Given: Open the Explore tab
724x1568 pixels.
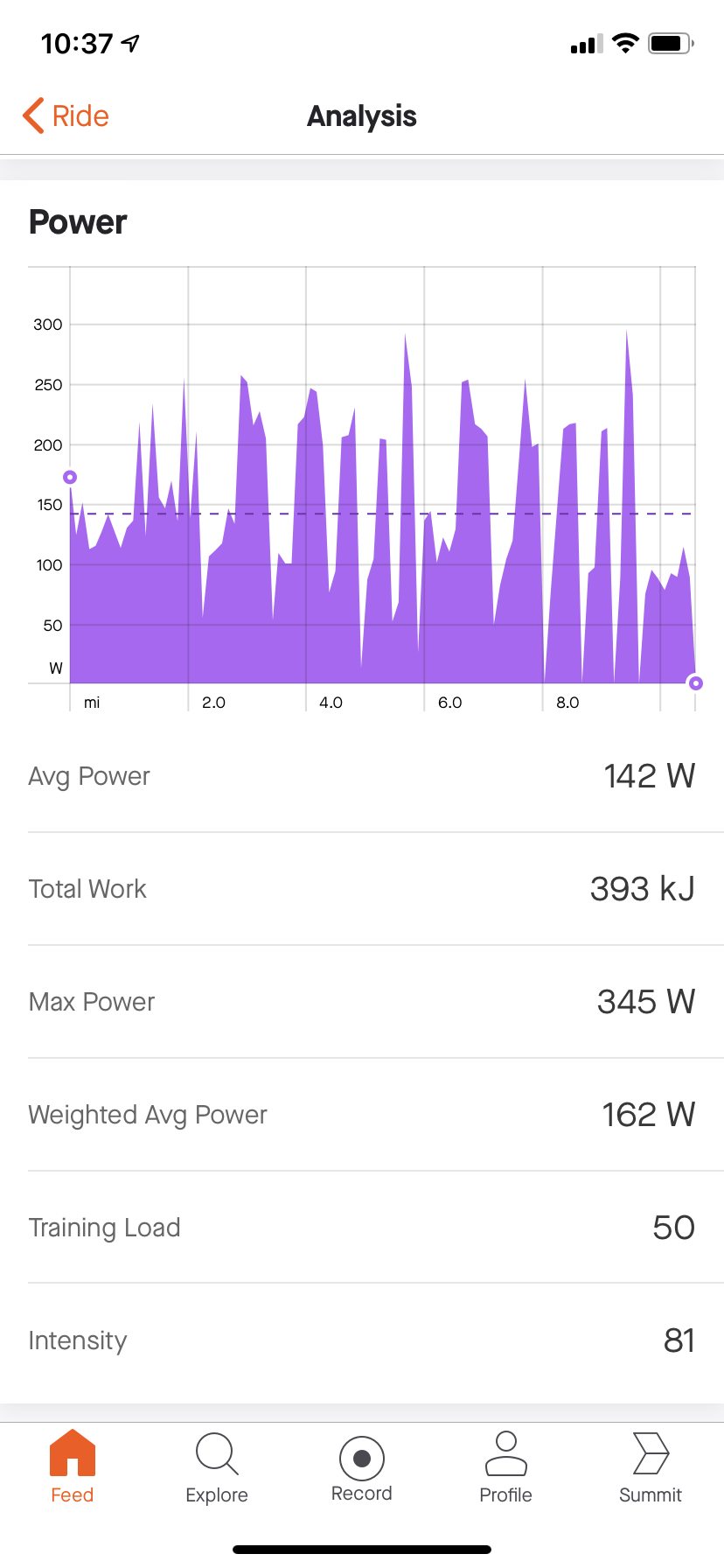Looking at the screenshot, I should tap(217, 1466).
